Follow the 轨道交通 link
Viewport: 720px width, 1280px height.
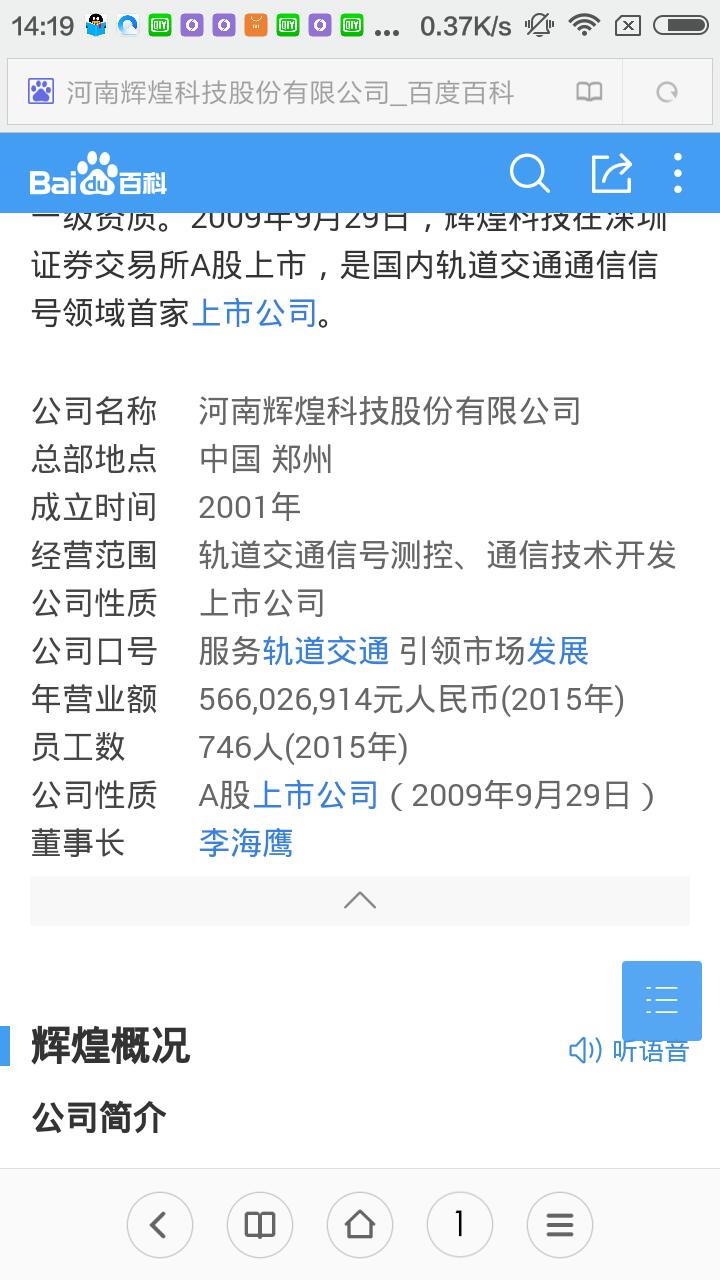tap(326, 651)
